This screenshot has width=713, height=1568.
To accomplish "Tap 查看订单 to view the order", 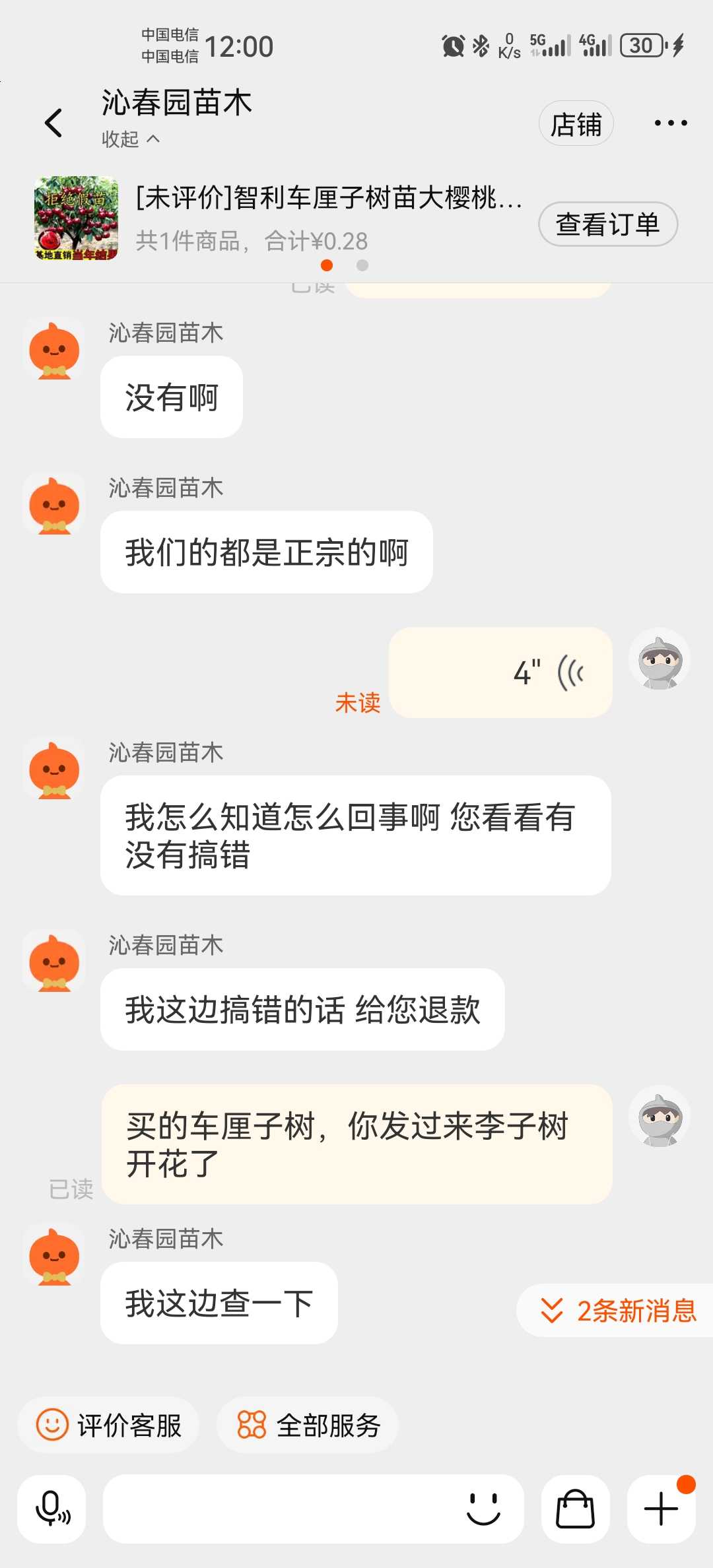I will (x=608, y=224).
